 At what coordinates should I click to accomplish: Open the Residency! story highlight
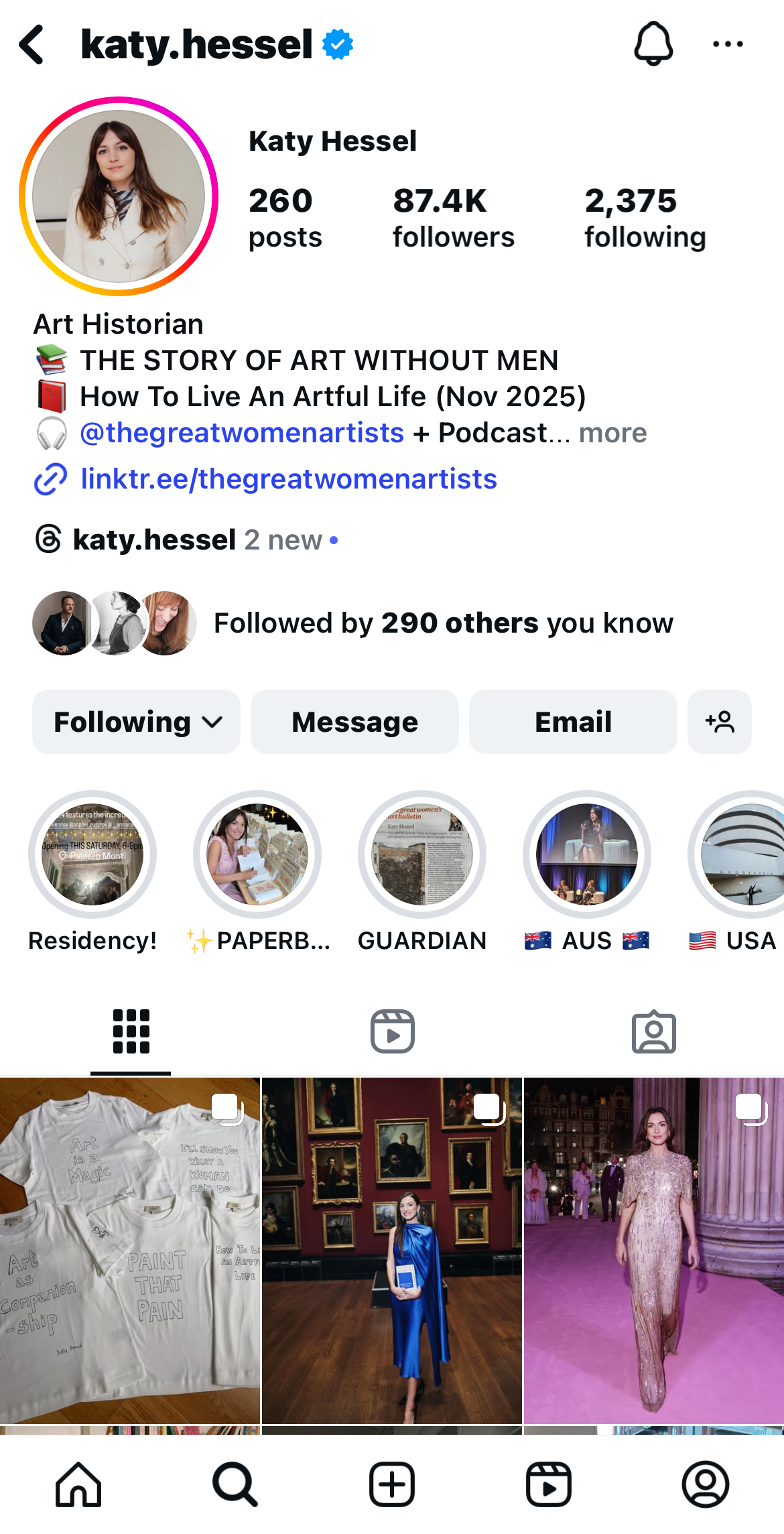pyautogui.click(x=92, y=854)
